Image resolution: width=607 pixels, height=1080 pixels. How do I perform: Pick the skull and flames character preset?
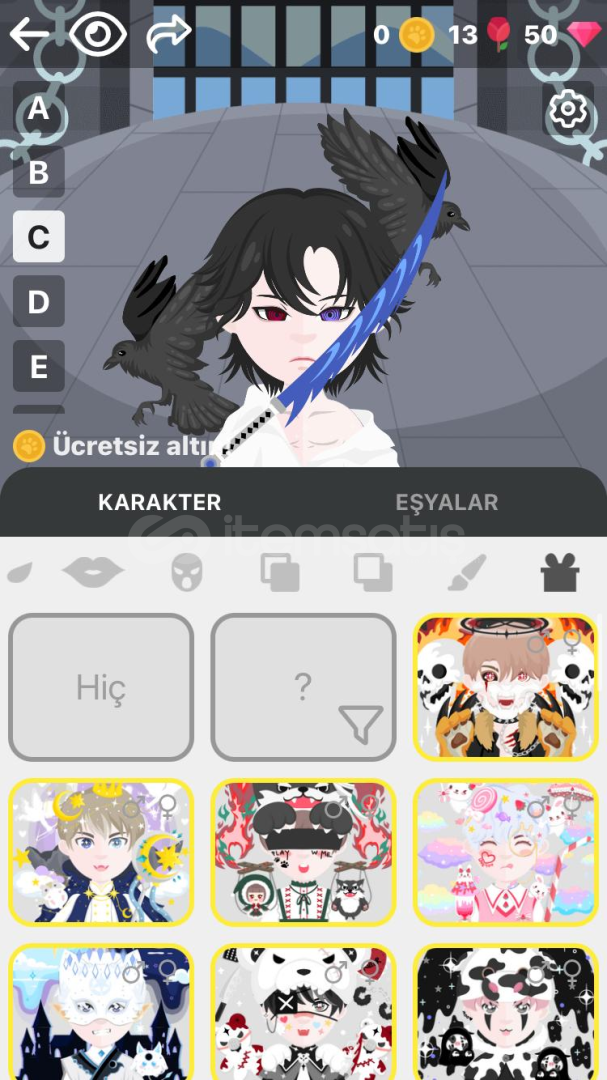(x=505, y=687)
